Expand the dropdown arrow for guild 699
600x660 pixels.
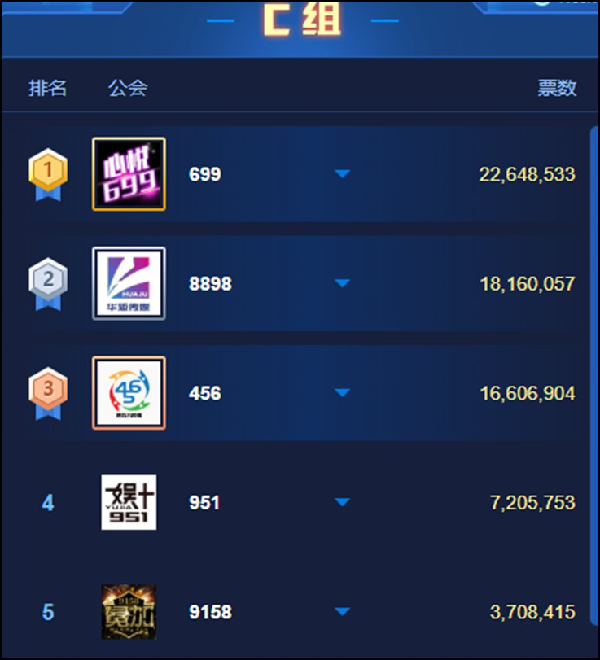coord(342,174)
